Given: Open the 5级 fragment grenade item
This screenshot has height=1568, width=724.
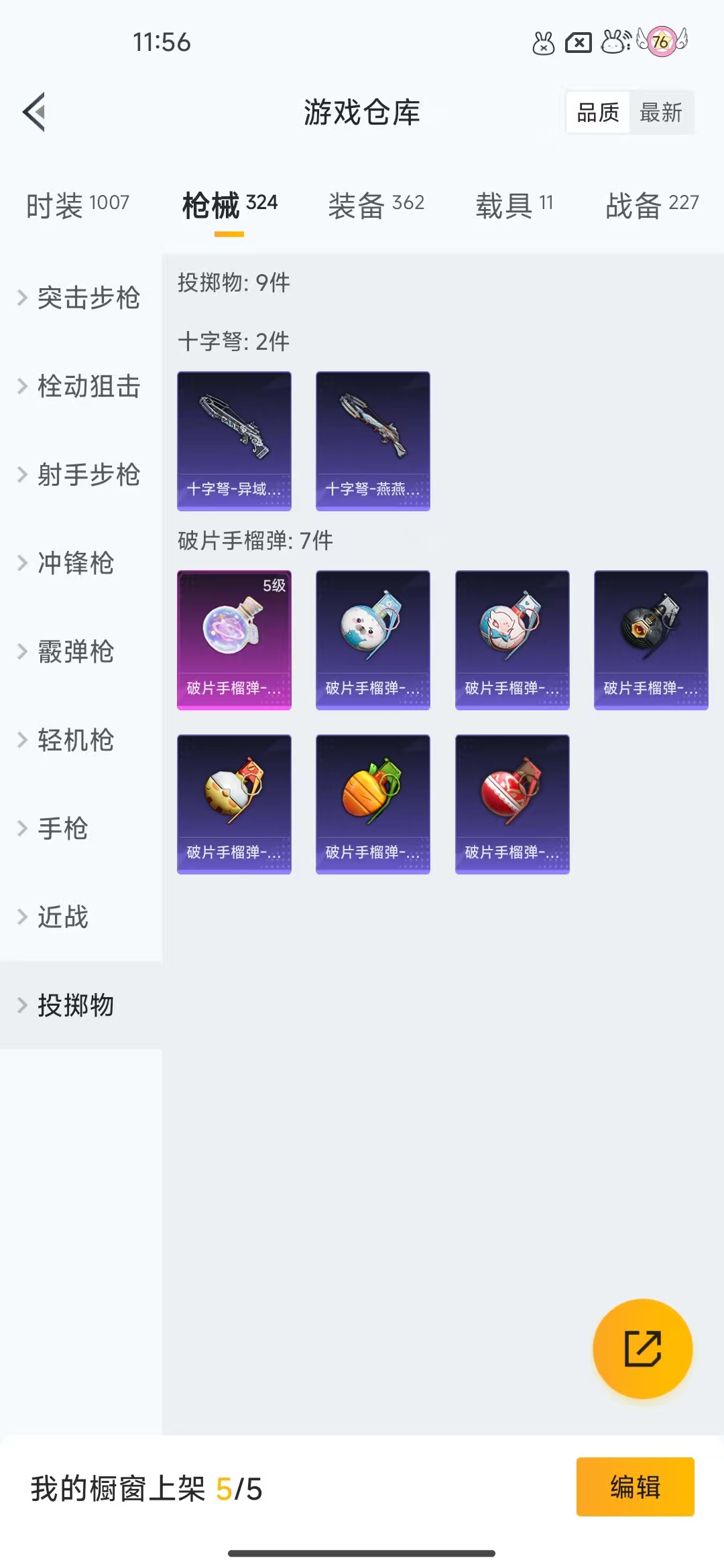Looking at the screenshot, I should (234, 640).
